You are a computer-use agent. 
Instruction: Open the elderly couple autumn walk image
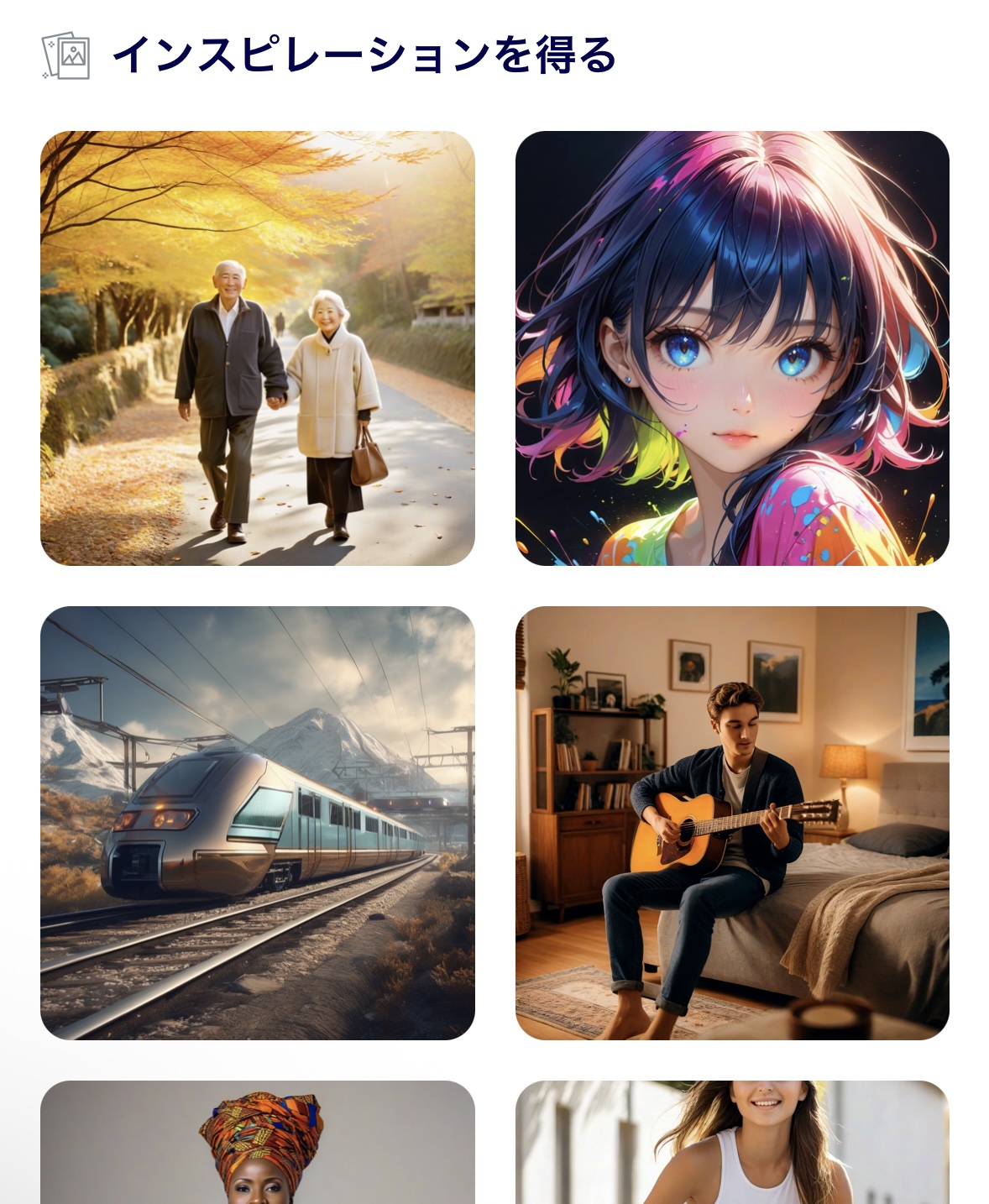257,348
